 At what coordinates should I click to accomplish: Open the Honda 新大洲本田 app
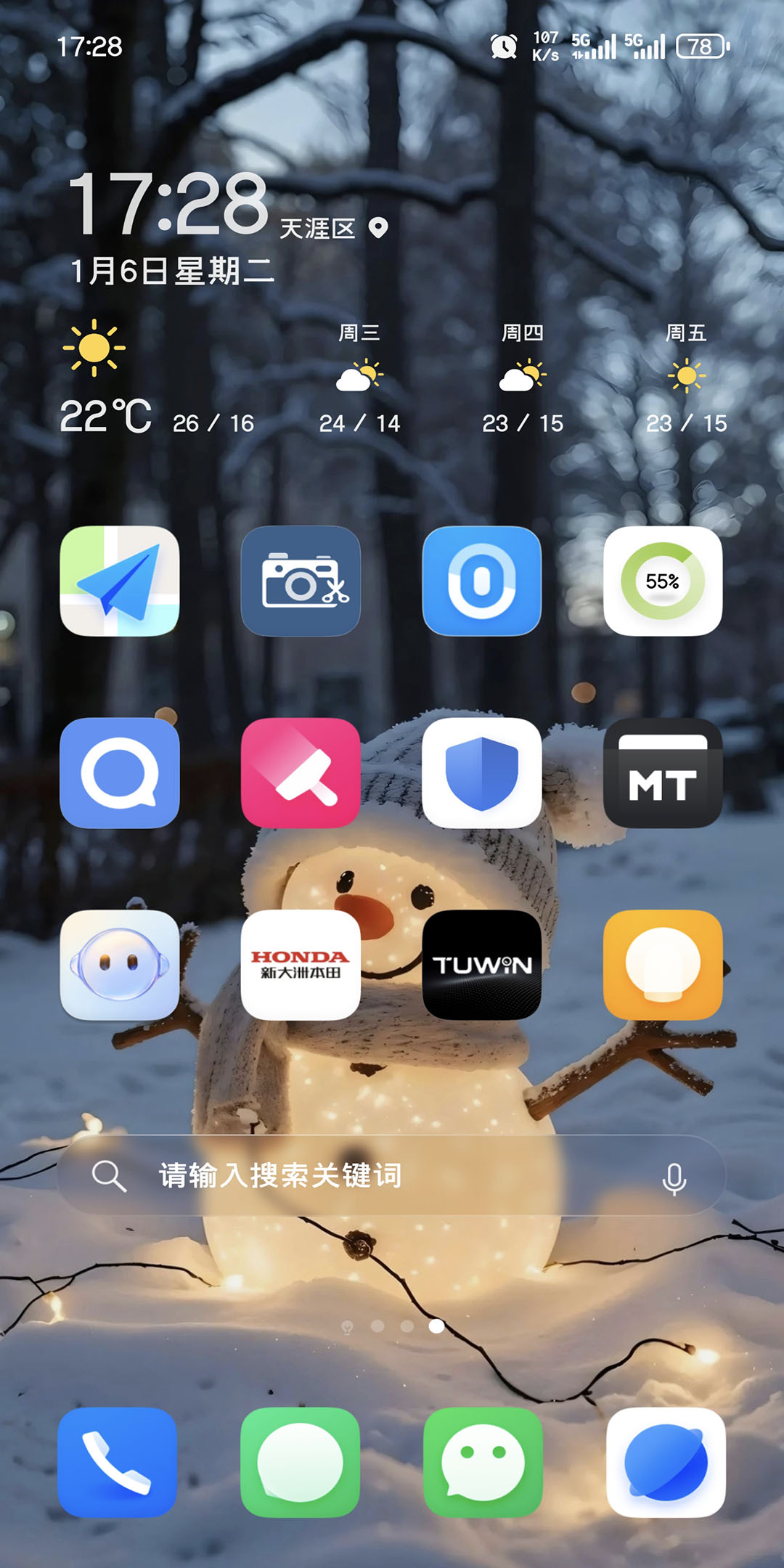(301, 964)
